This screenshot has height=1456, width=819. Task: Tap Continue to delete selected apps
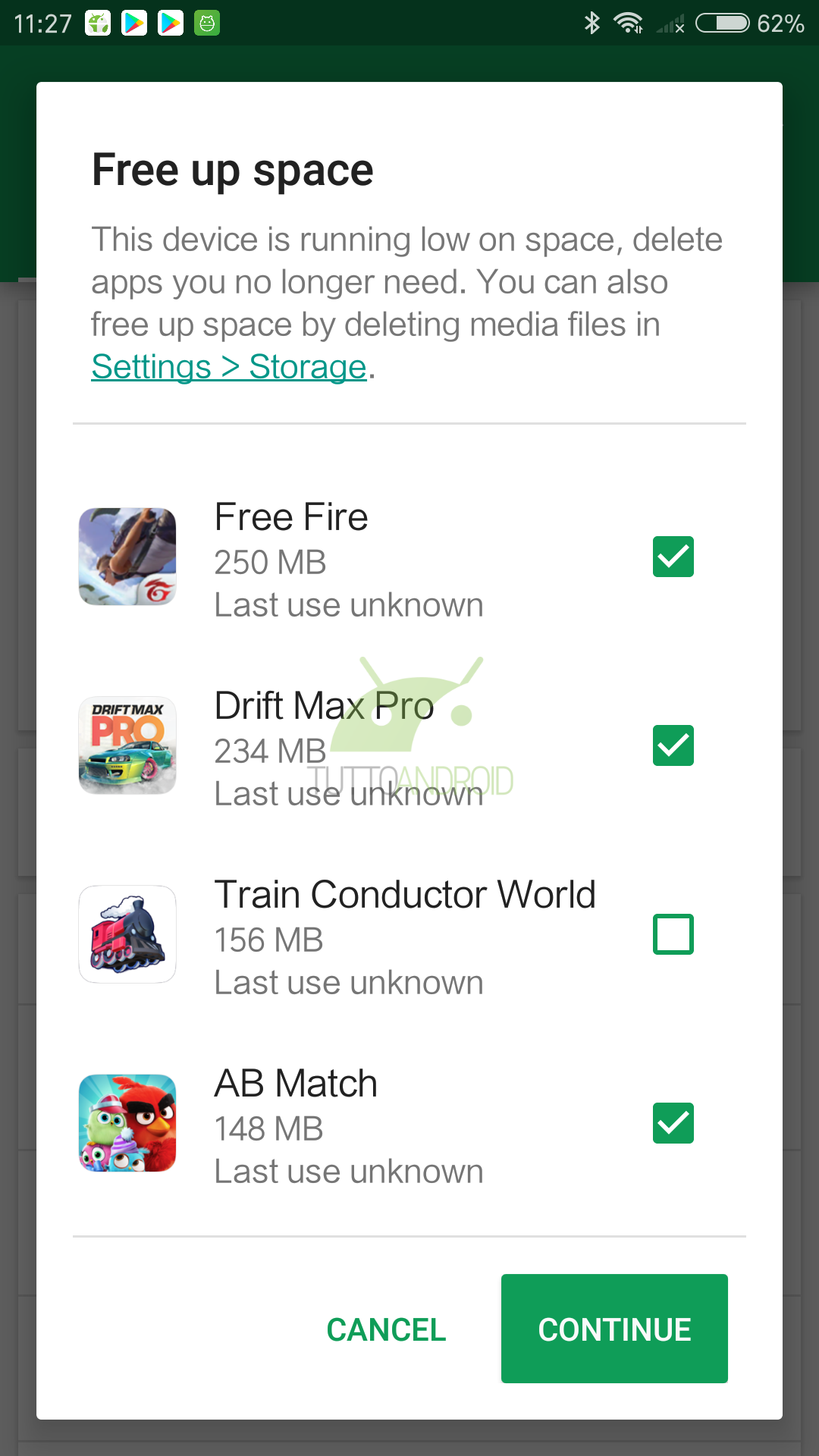pyautogui.click(x=614, y=1329)
